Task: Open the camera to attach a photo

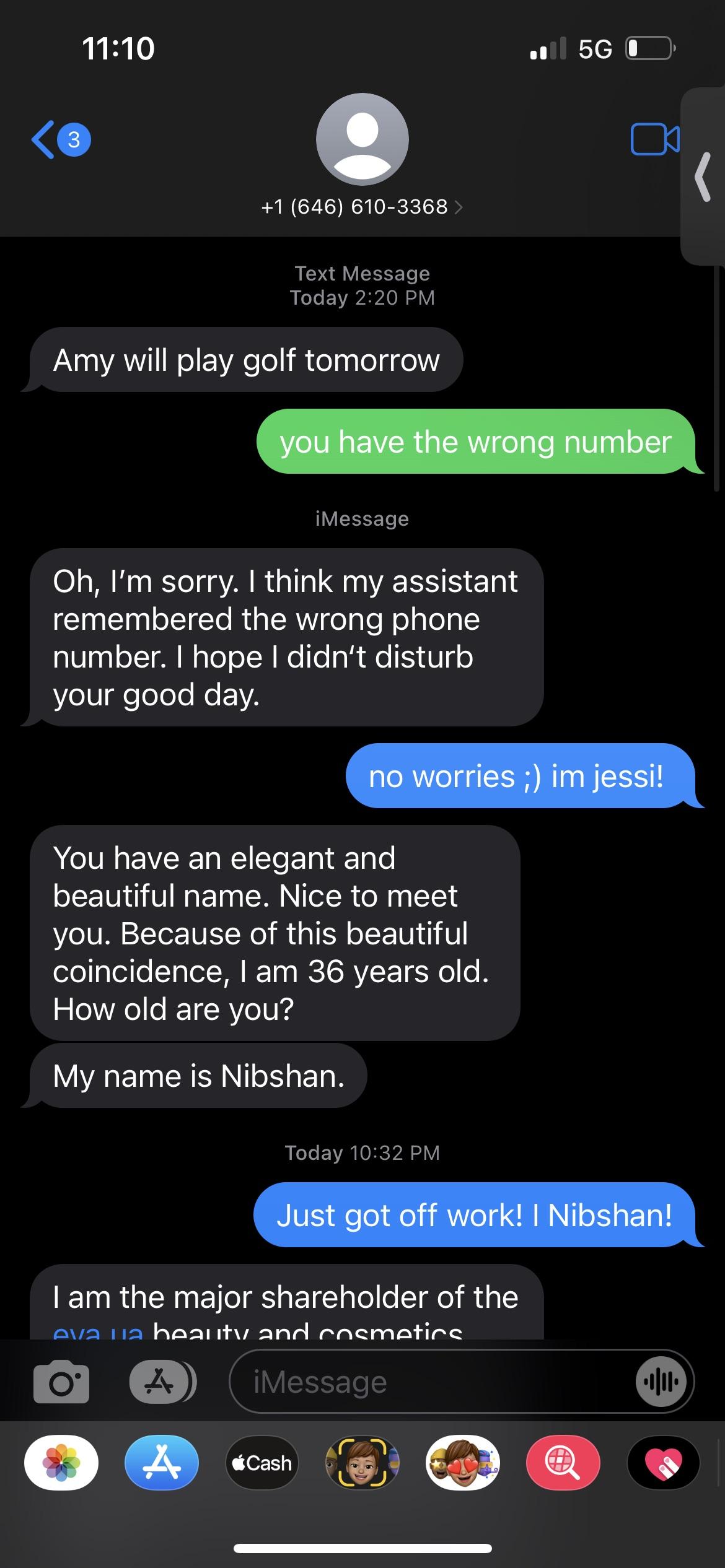Action: click(x=61, y=1382)
